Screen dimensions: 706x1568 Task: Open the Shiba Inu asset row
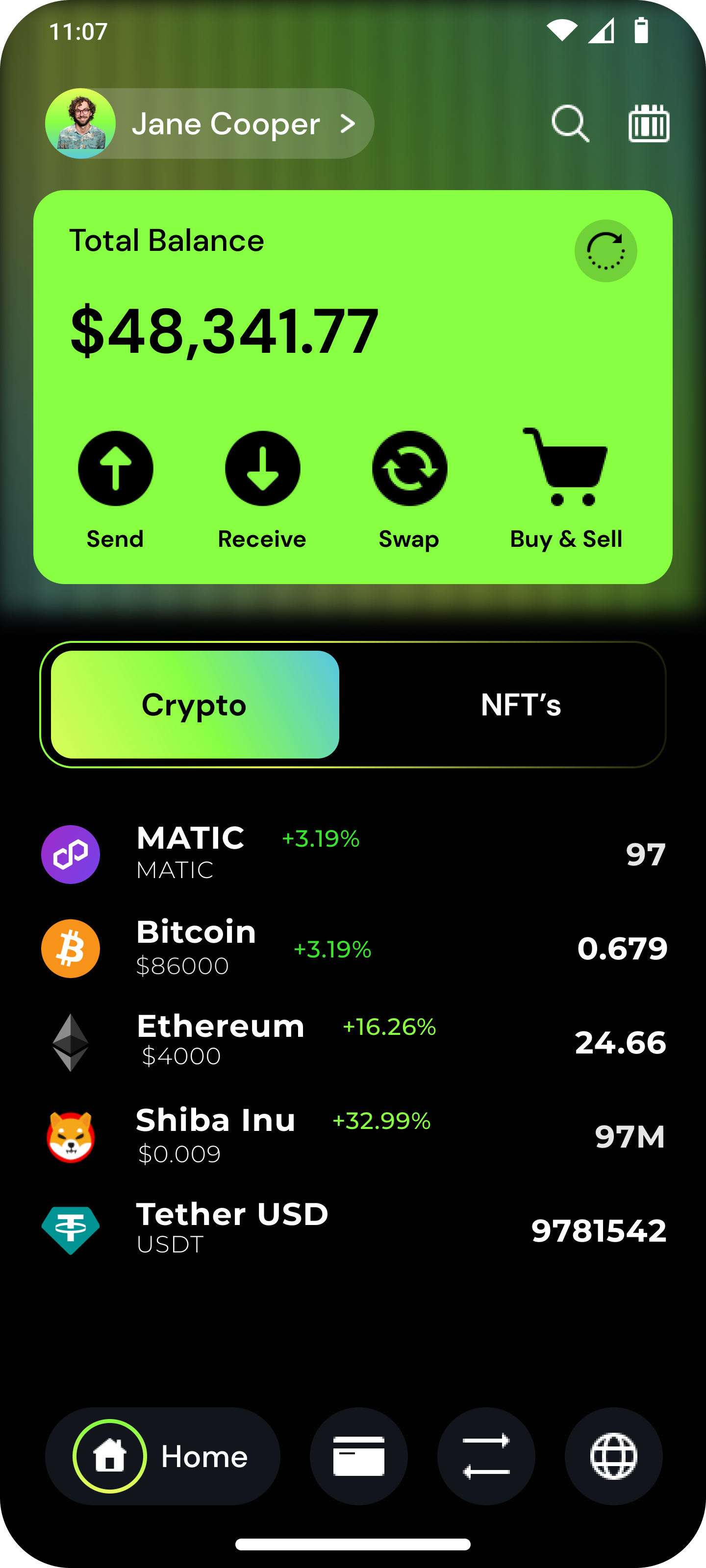point(353,1136)
